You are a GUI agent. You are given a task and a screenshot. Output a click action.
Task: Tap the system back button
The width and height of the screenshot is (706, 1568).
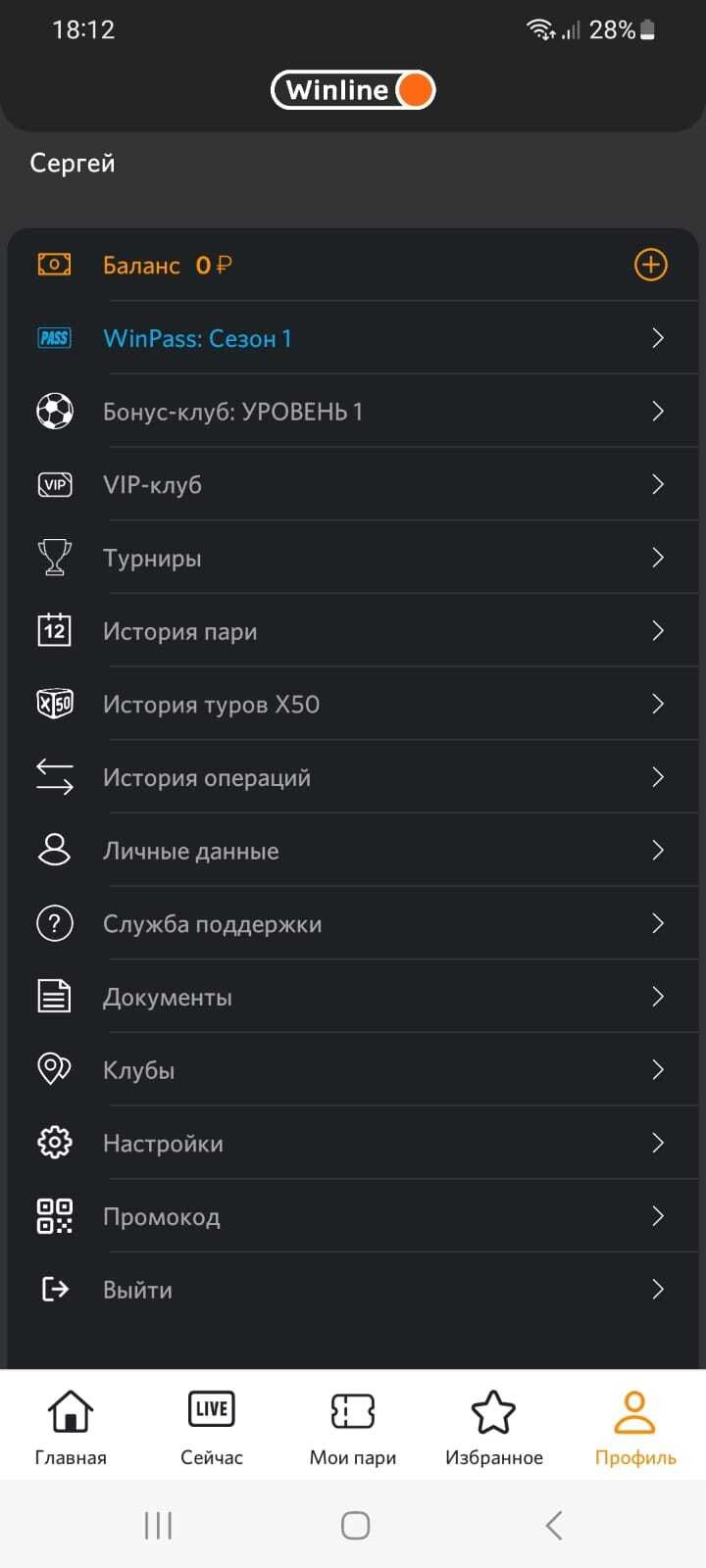click(x=554, y=1525)
